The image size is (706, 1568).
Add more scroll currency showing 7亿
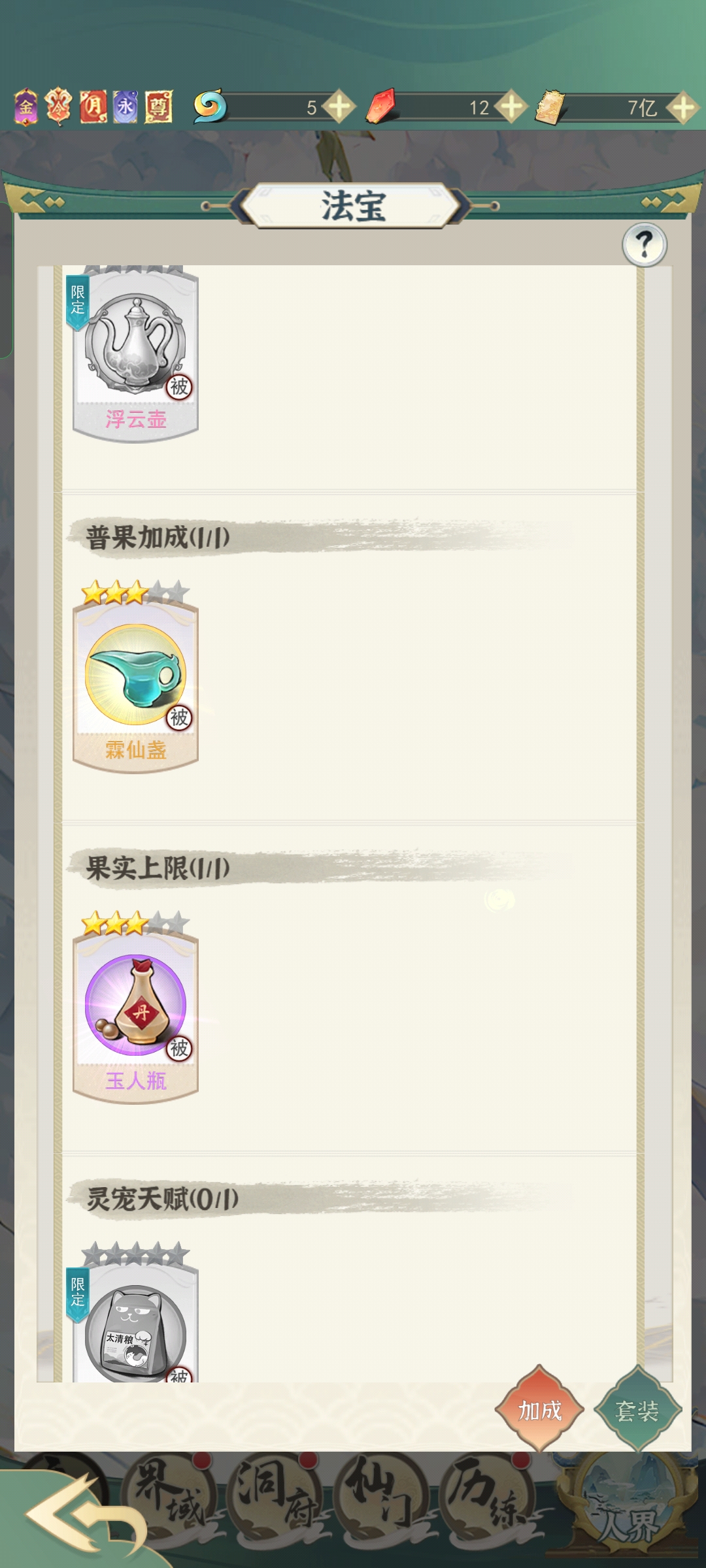(x=683, y=107)
